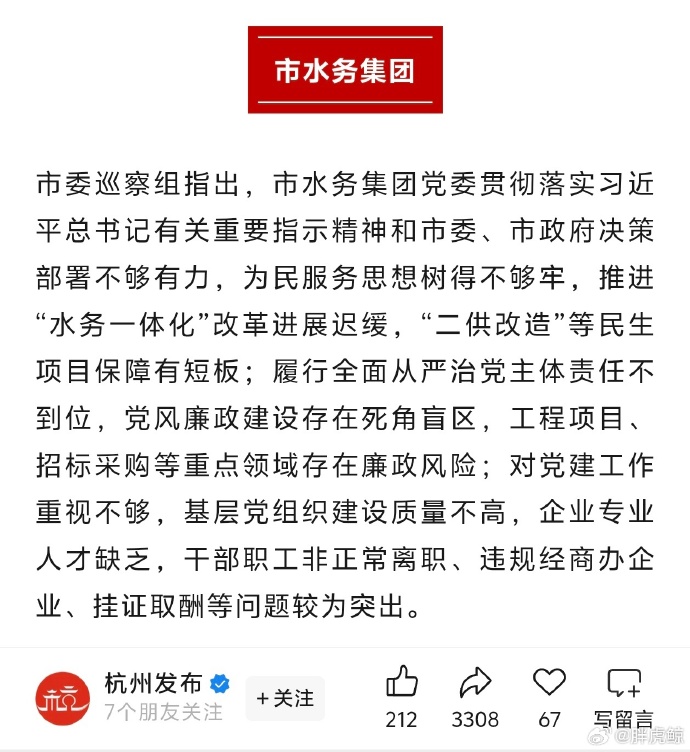Tap the heart icon showing 67
Viewport: 690px width, 752px height.
[549, 683]
